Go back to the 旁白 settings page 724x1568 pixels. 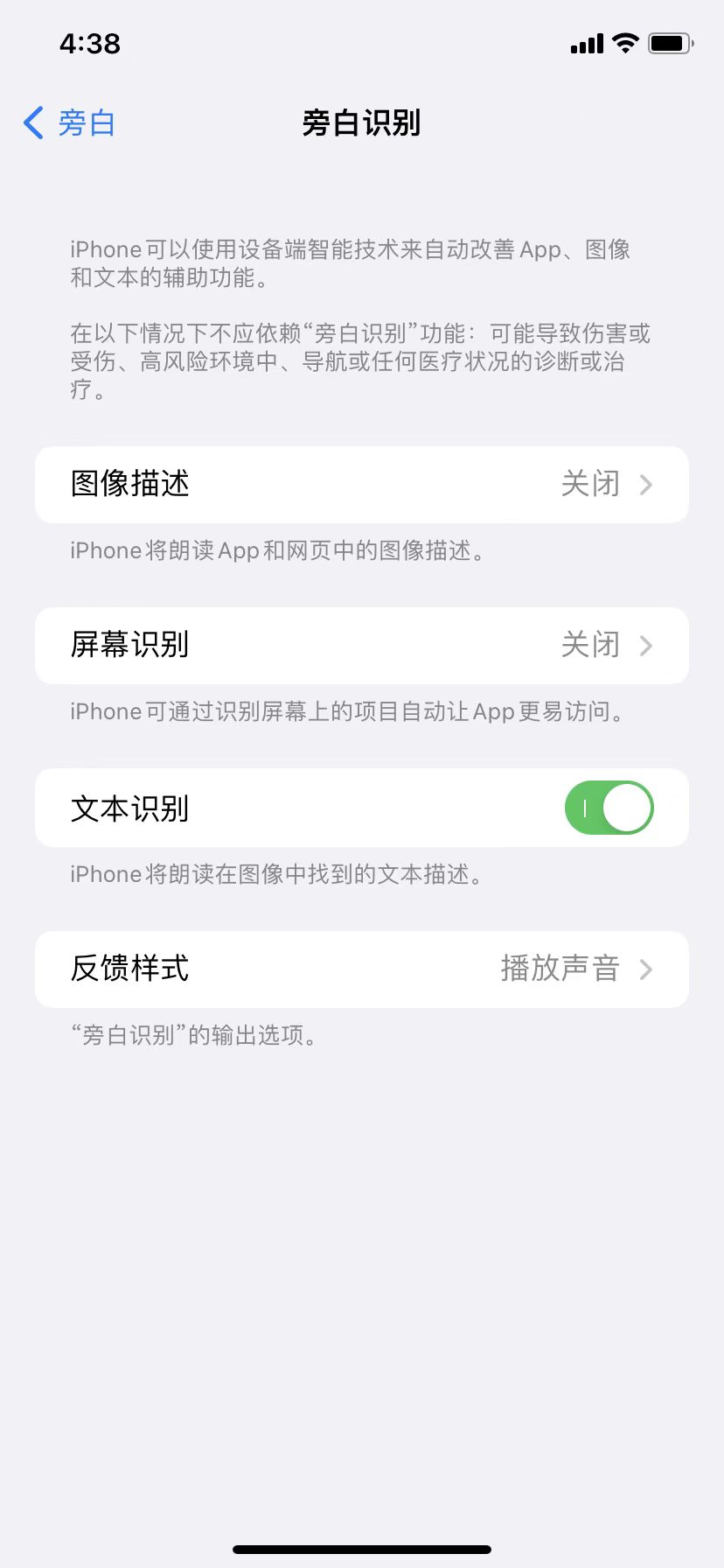(70, 123)
